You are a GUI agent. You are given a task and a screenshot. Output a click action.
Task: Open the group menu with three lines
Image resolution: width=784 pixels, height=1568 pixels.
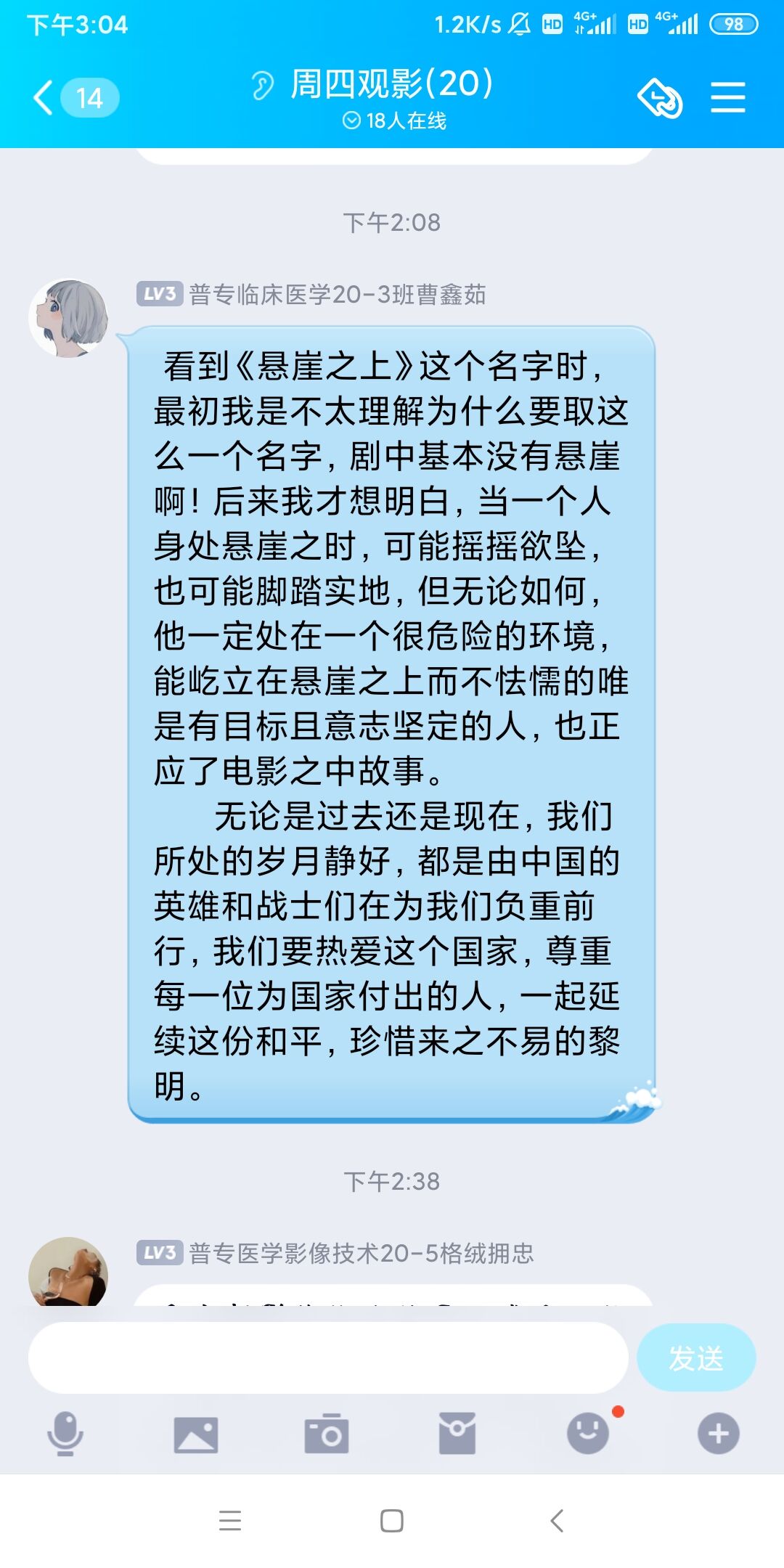click(727, 98)
